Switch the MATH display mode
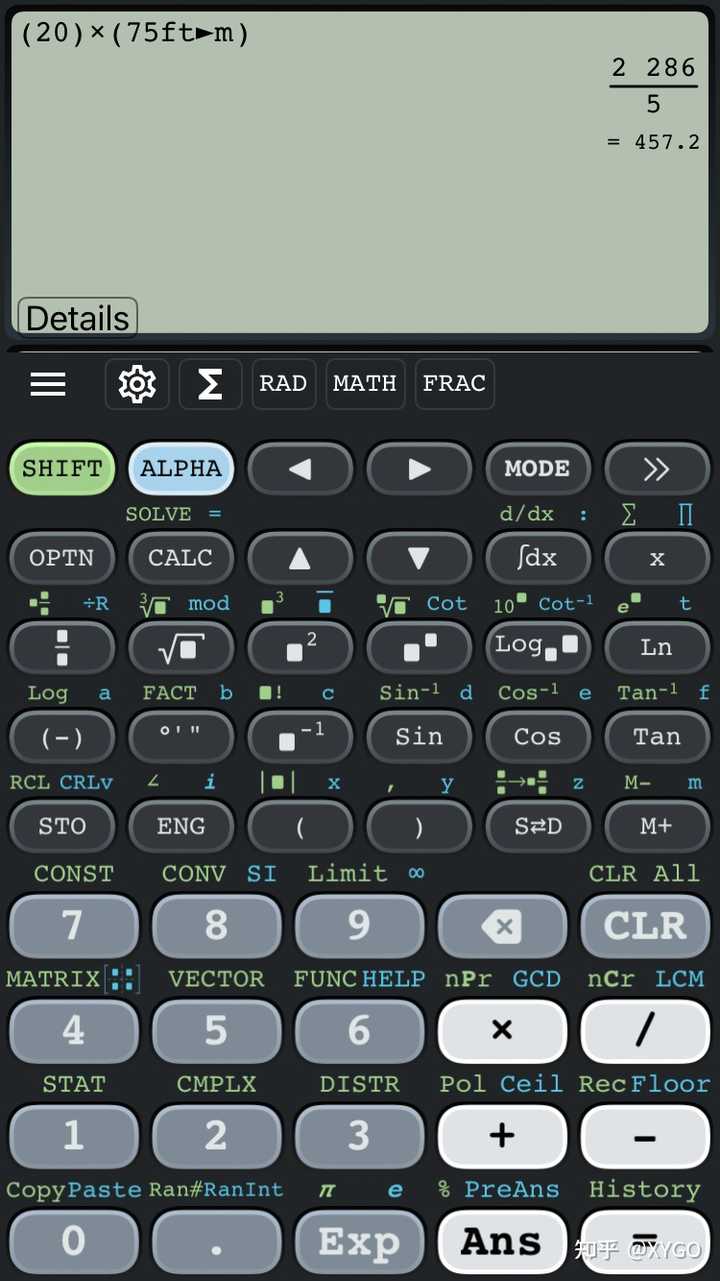Image resolution: width=720 pixels, height=1281 pixels. [x=365, y=384]
